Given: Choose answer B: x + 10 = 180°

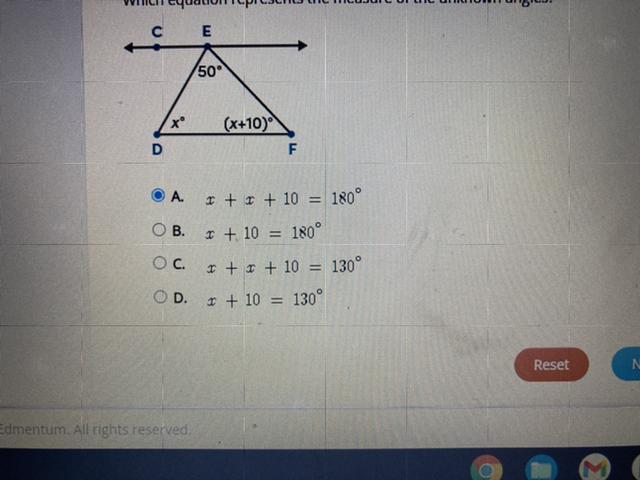Looking at the screenshot, I should pos(158,230).
